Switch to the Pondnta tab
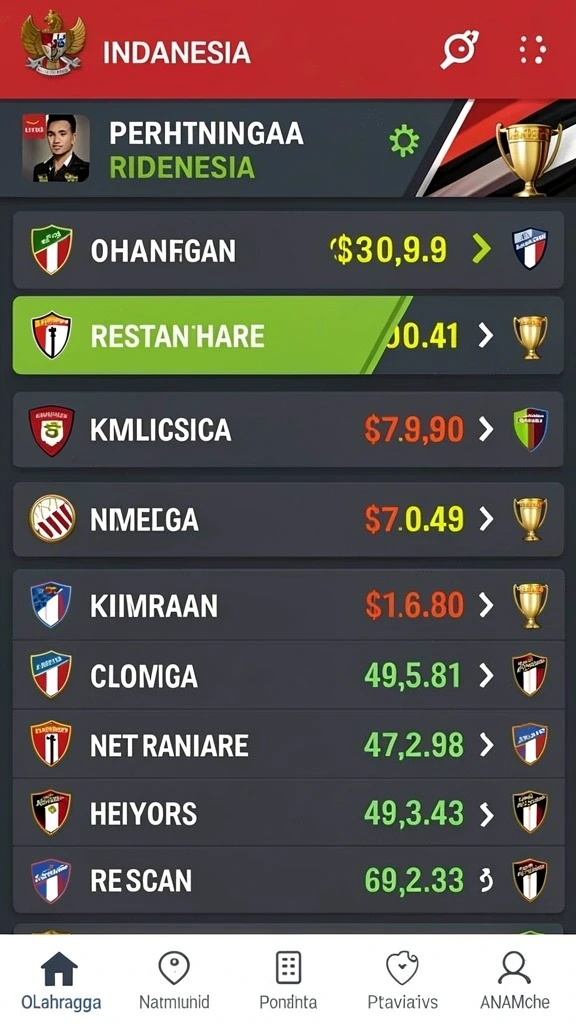 (288, 980)
